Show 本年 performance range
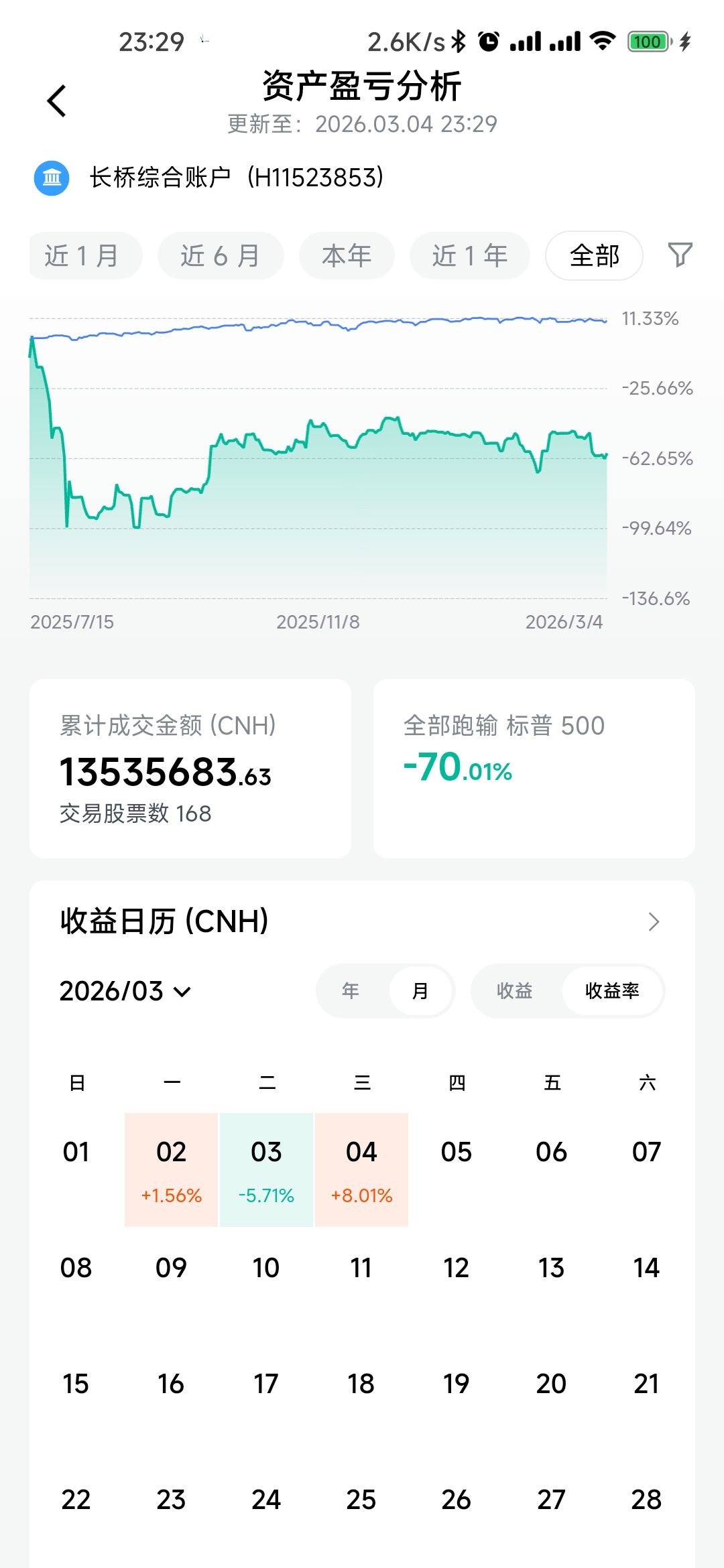 347,256
